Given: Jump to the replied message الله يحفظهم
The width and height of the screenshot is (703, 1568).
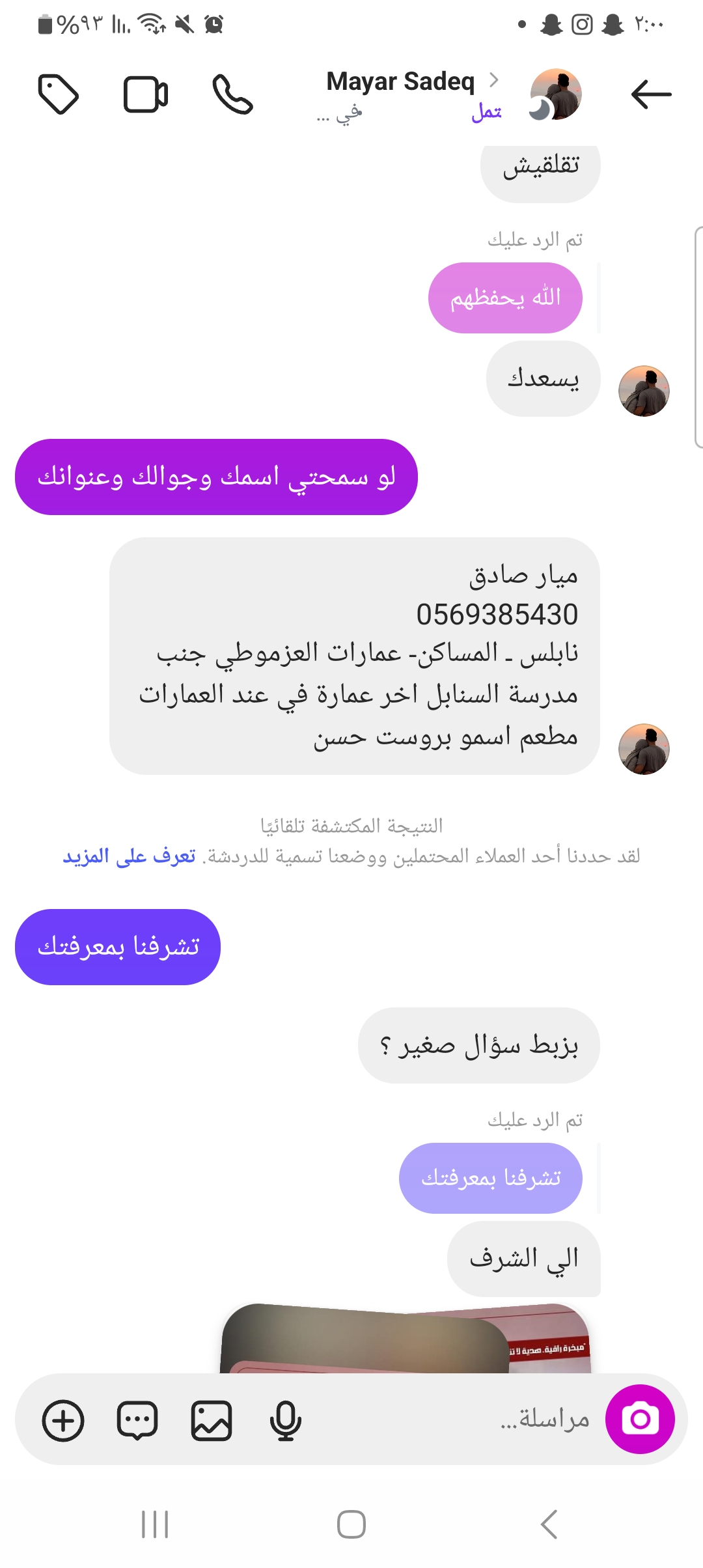Looking at the screenshot, I should tap(505, 298).
